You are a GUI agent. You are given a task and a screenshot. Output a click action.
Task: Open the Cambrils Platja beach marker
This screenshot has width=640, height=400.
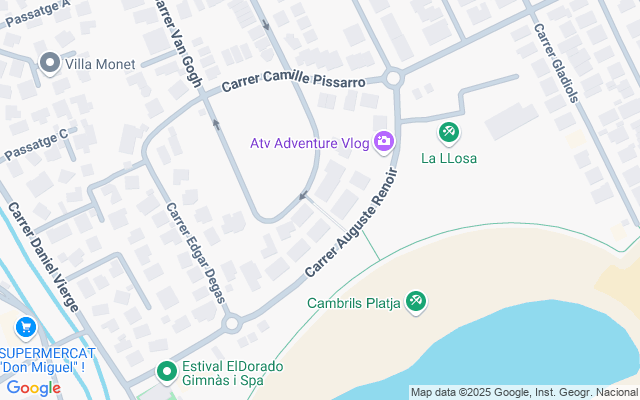point(416,301)
